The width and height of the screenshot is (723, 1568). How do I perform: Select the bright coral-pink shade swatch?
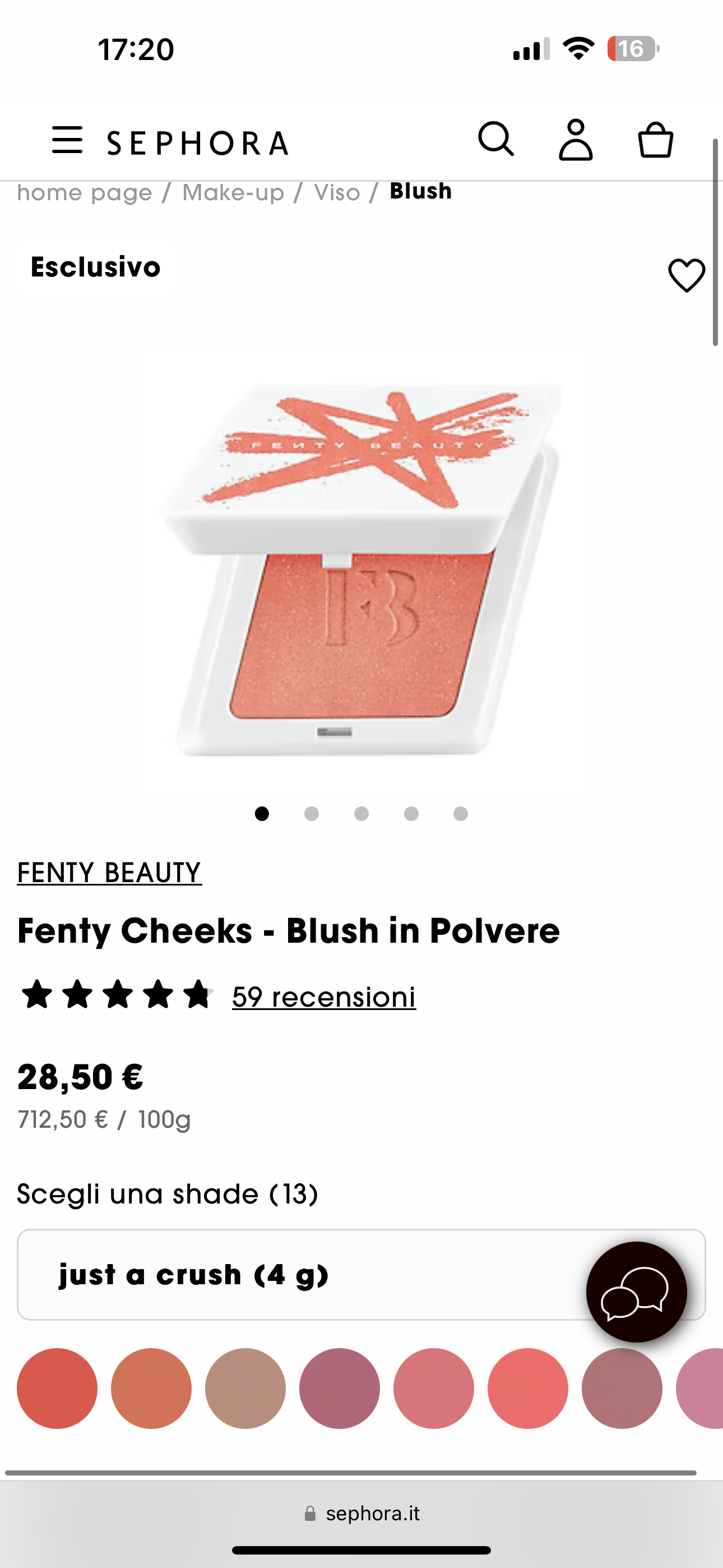pos(527,1388)
